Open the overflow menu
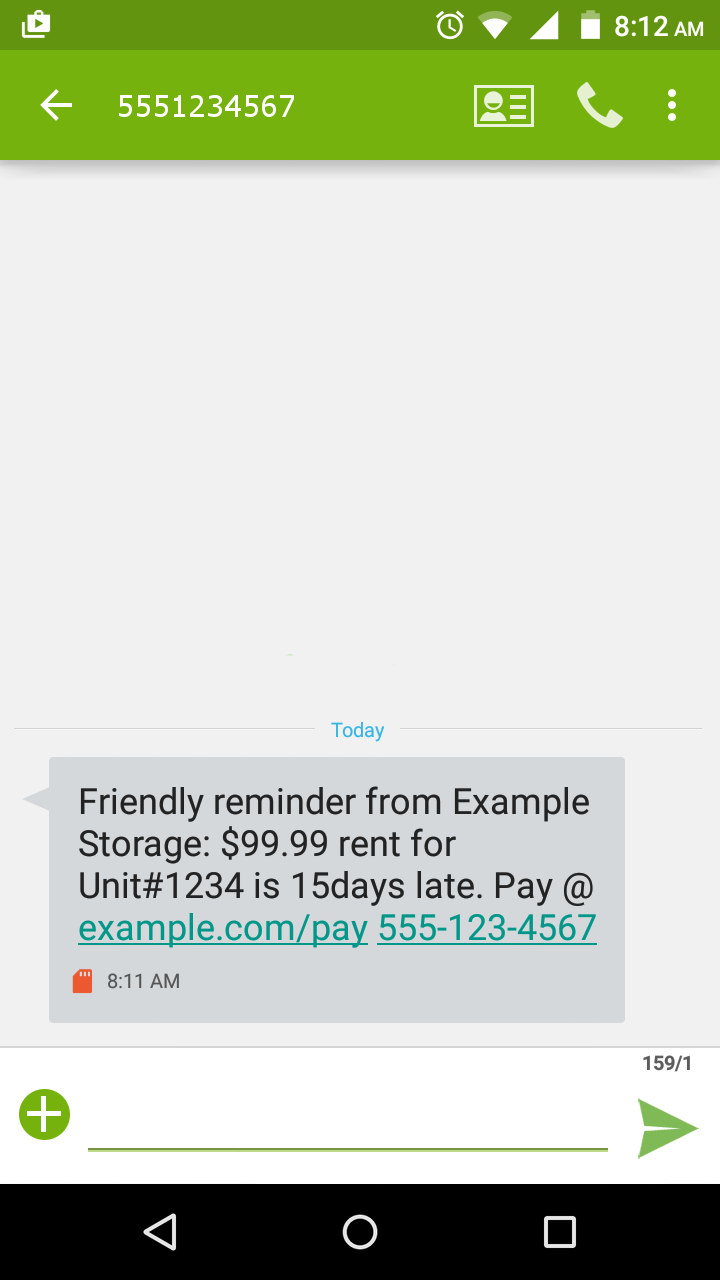 [672, 105]
